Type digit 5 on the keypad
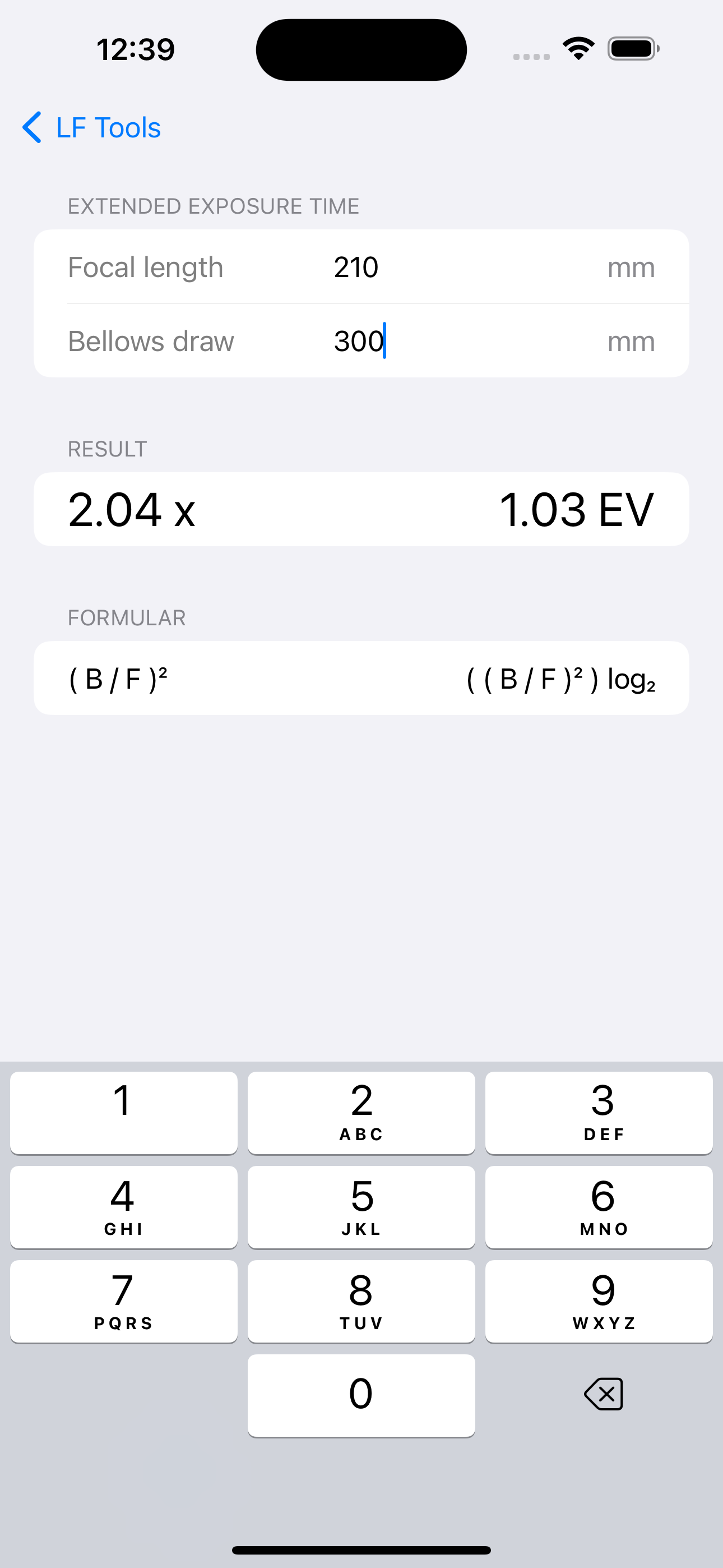 click(361, 1206)
